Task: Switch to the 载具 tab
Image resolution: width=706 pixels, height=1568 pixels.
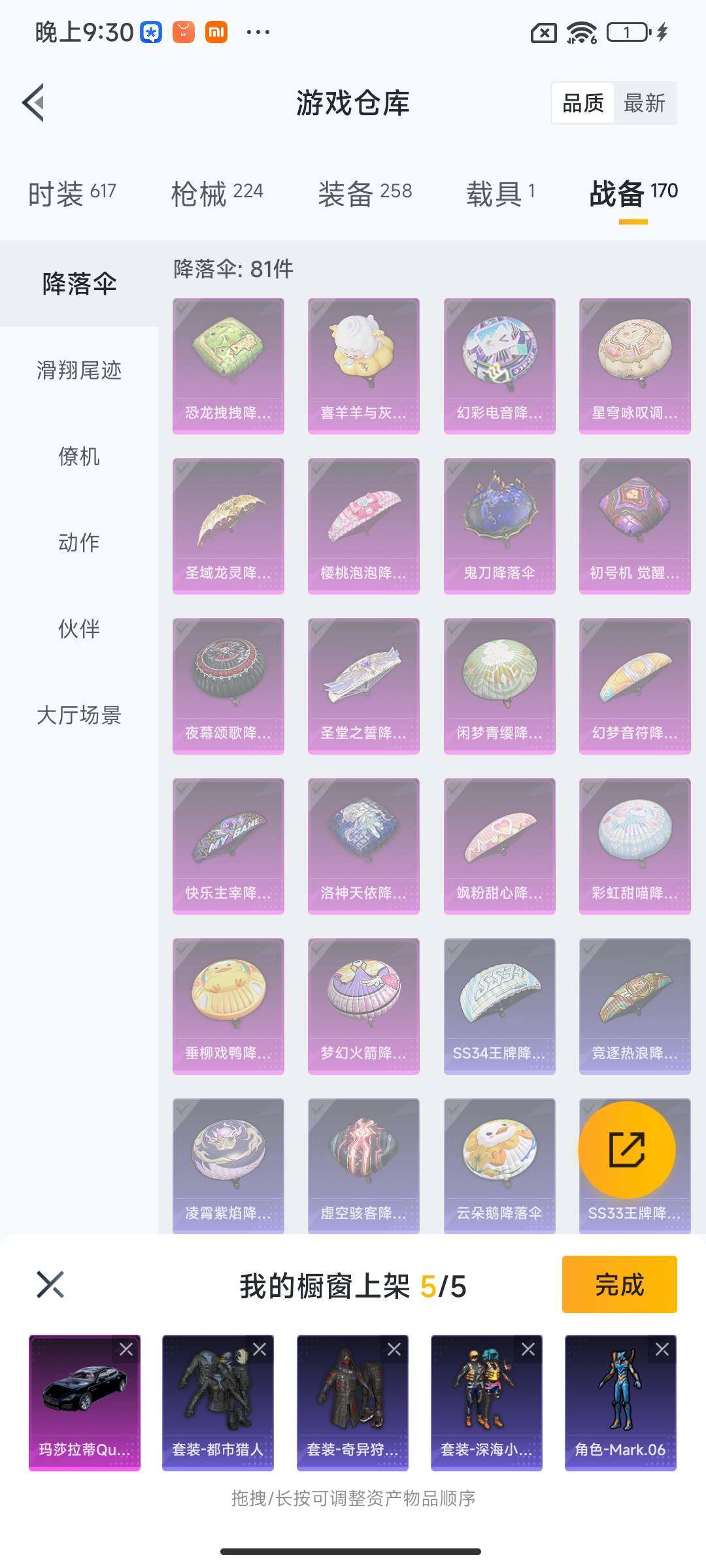Action: pos(500,193)
